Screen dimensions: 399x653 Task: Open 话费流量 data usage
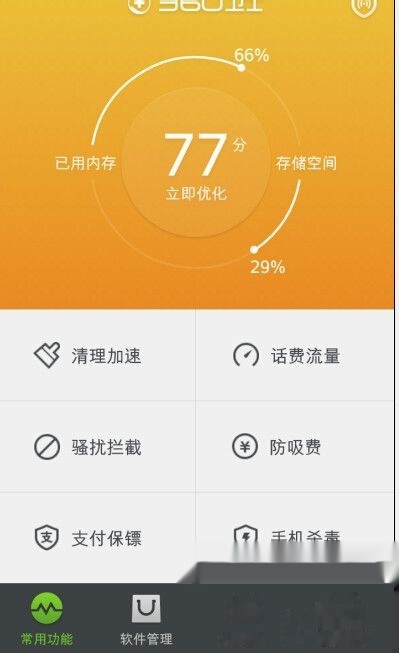point(294,355)
